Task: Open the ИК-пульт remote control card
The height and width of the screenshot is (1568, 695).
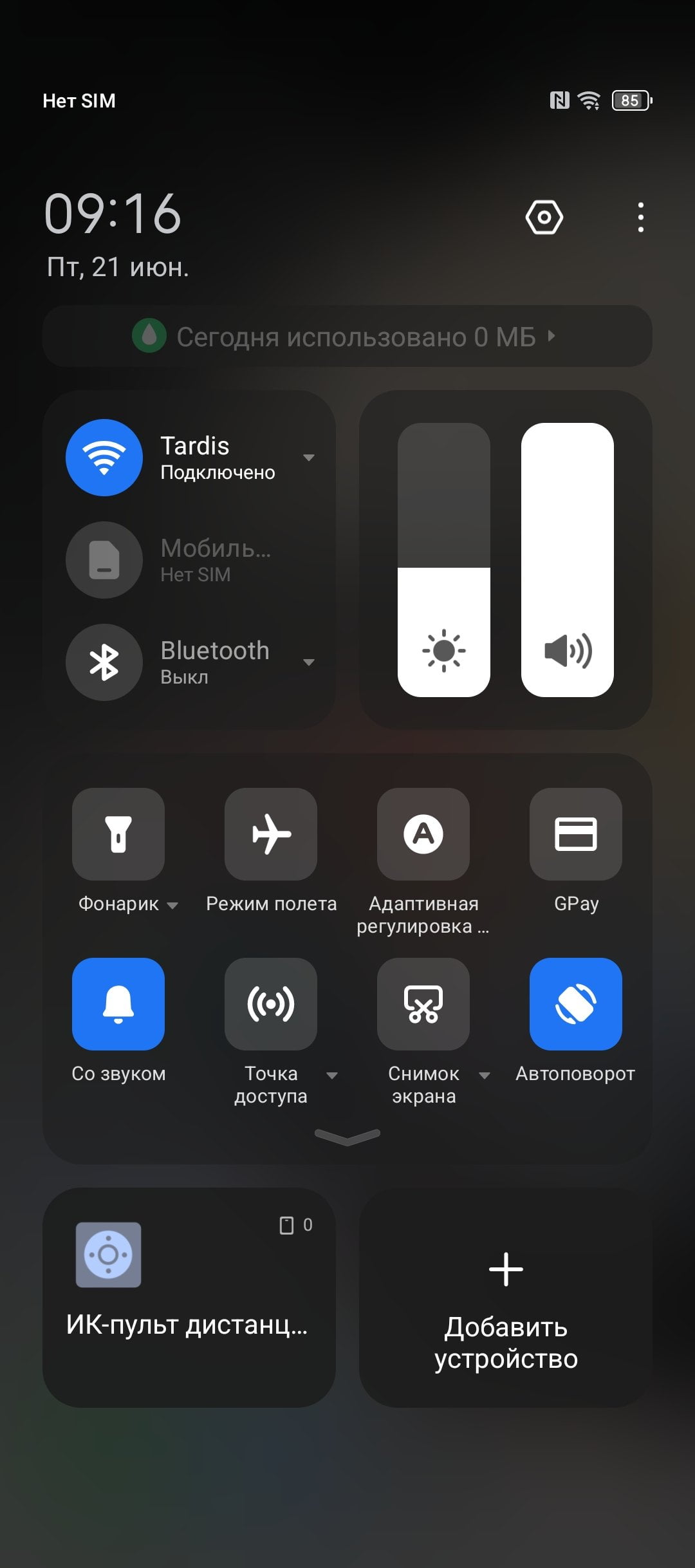Action: click(189, 1298)
